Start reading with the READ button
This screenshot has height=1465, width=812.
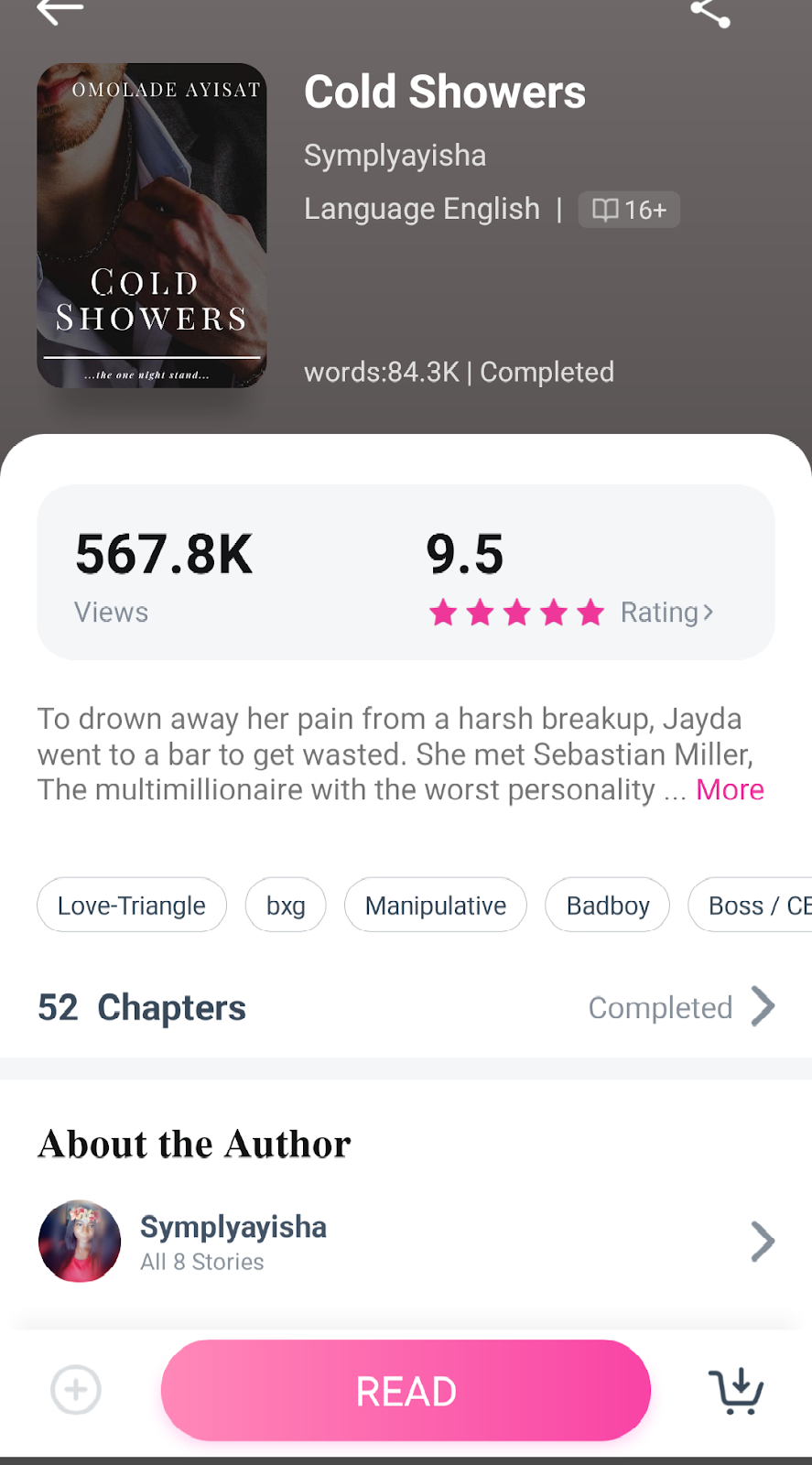click(x=406, y=1390)
